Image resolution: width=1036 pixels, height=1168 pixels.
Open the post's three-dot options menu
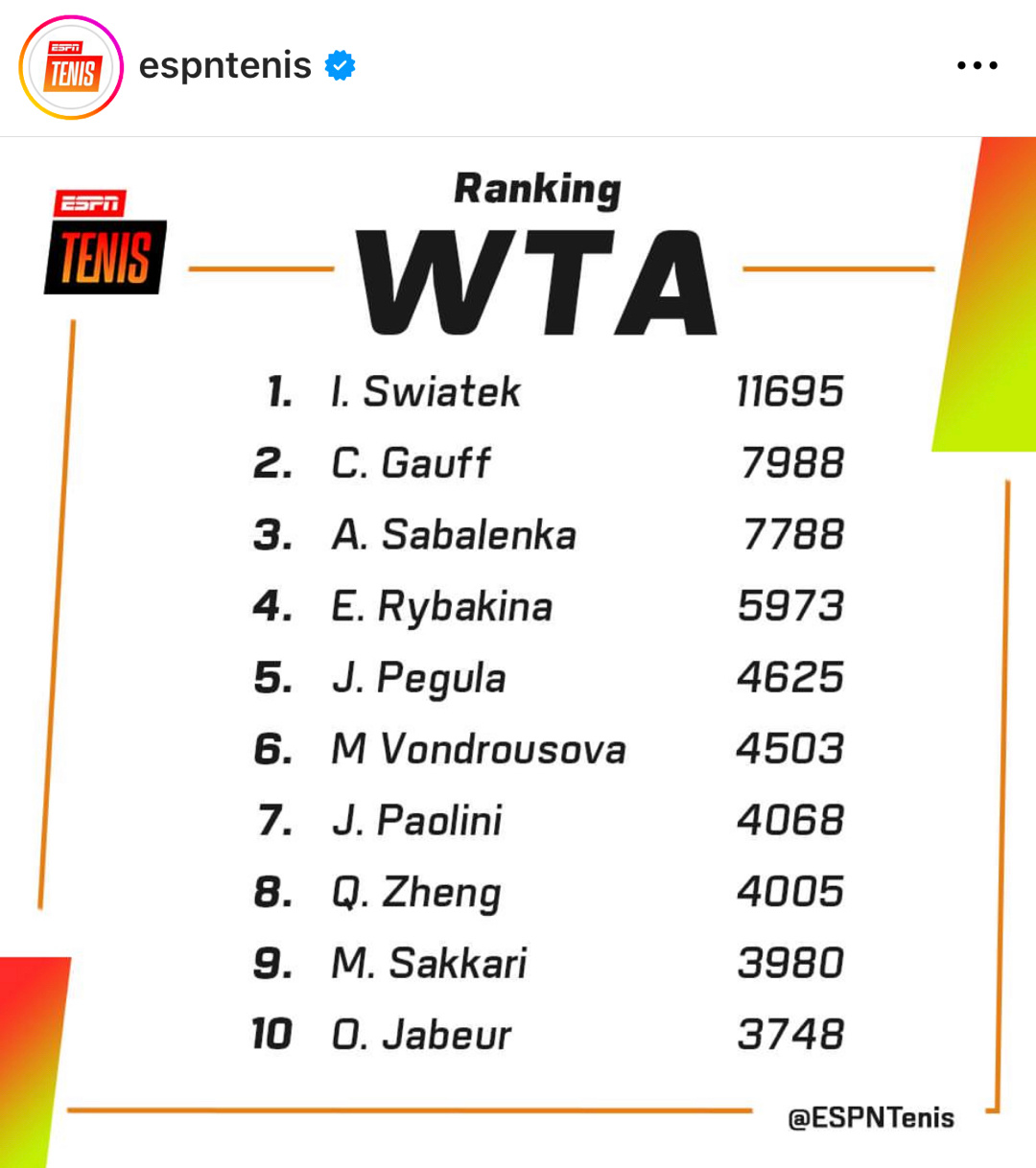(x=977, y=65)
